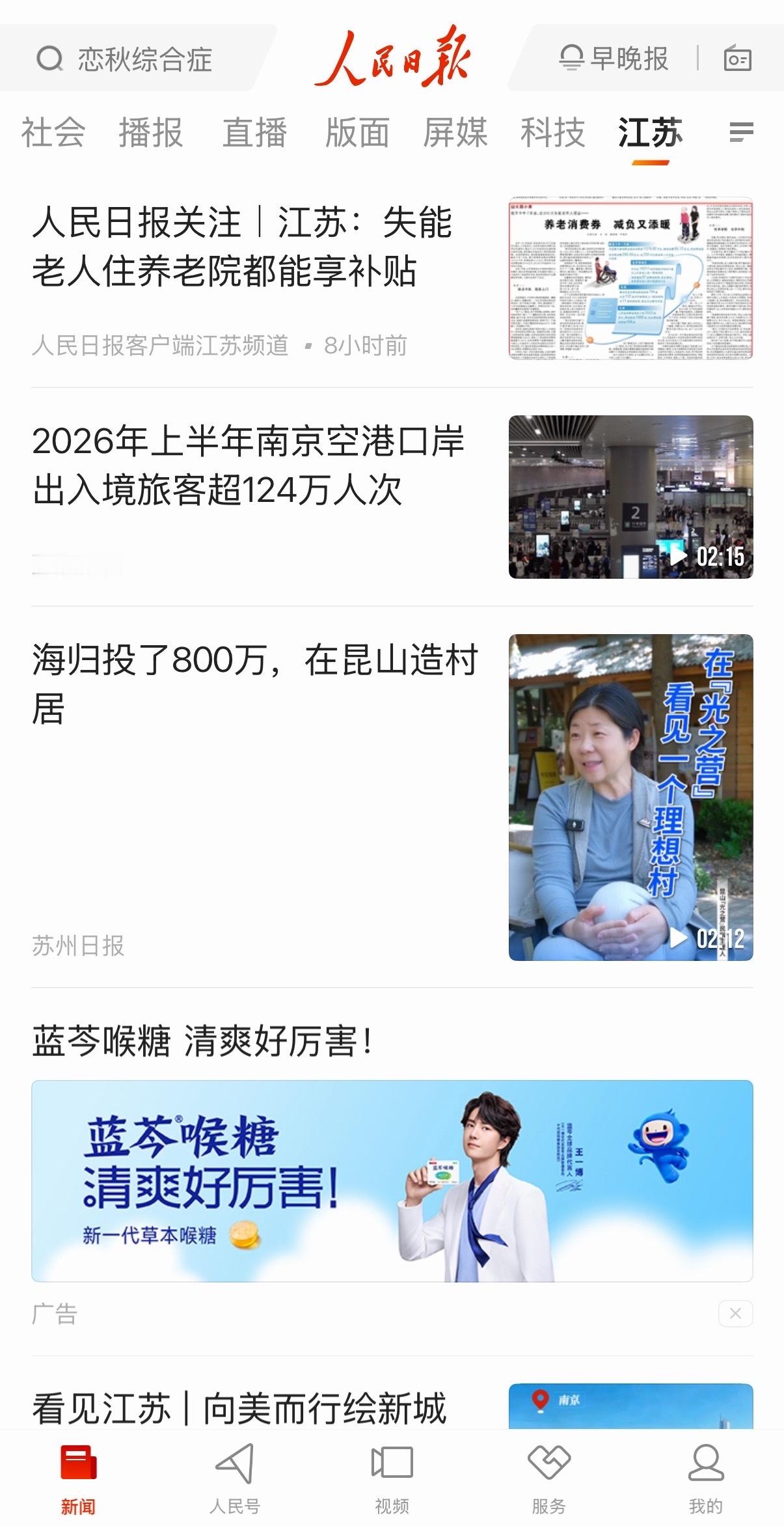Open the 屏媒 tab
This screenshot has height=1526, width=784.
(455, 133)
